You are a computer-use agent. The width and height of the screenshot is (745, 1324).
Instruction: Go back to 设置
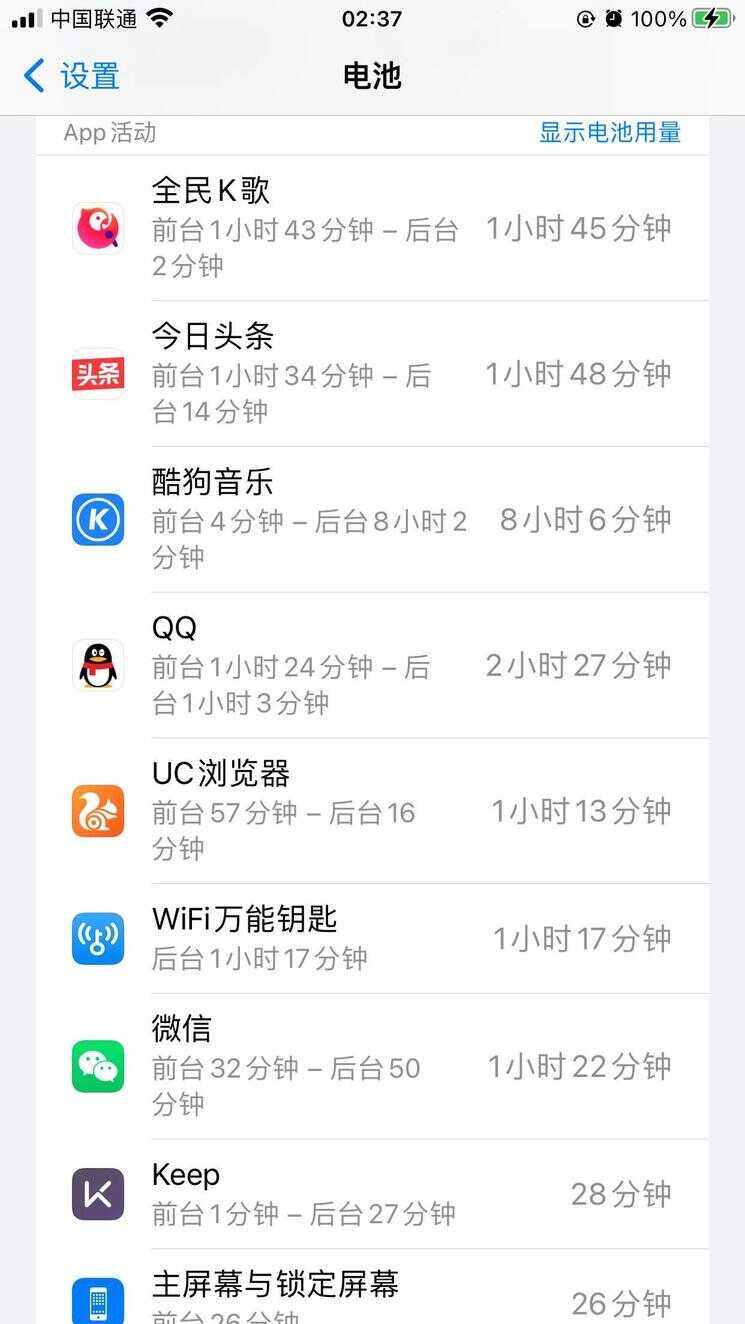coord(71,76)
